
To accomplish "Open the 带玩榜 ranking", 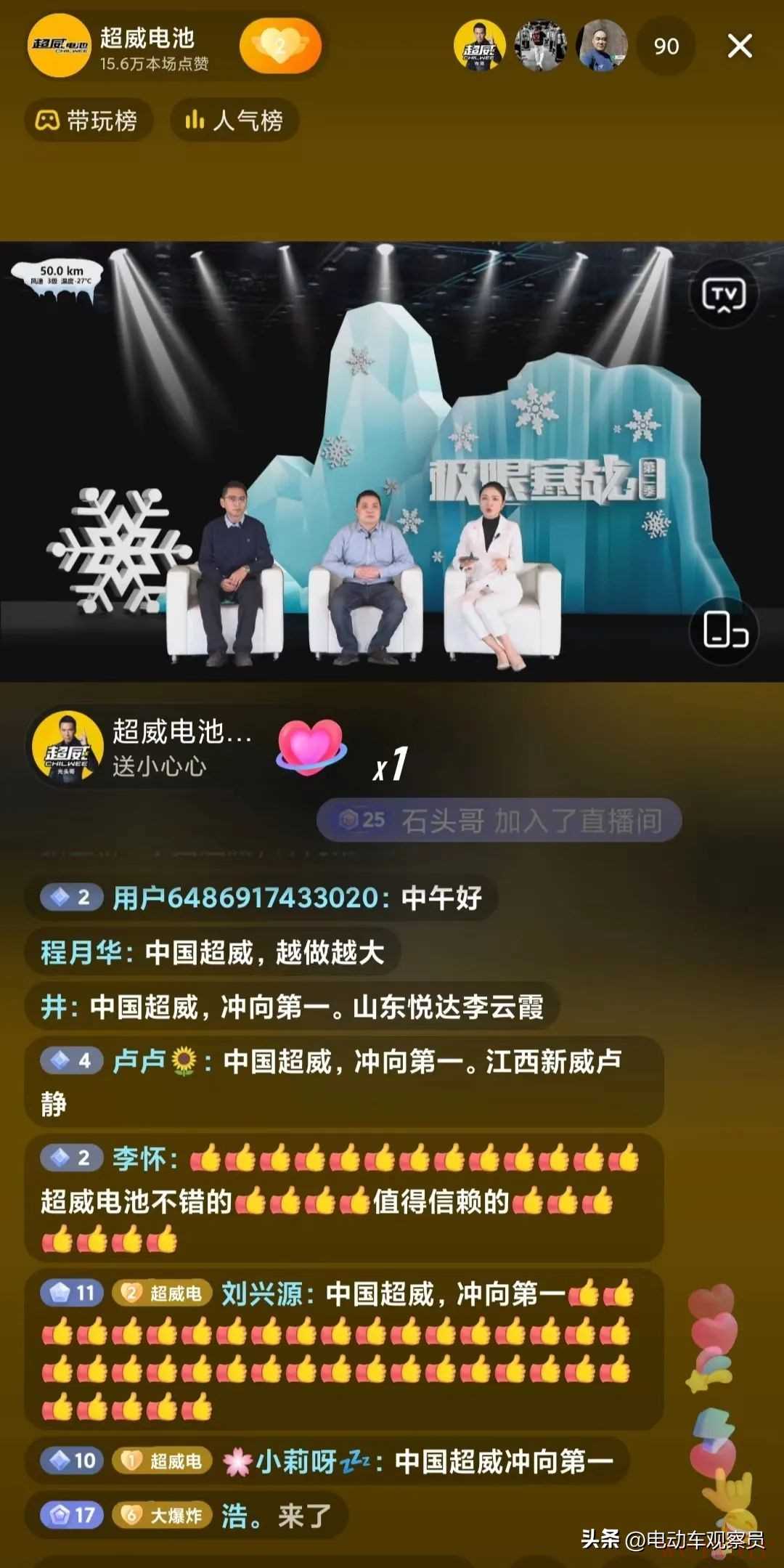I will coord(88,120).
